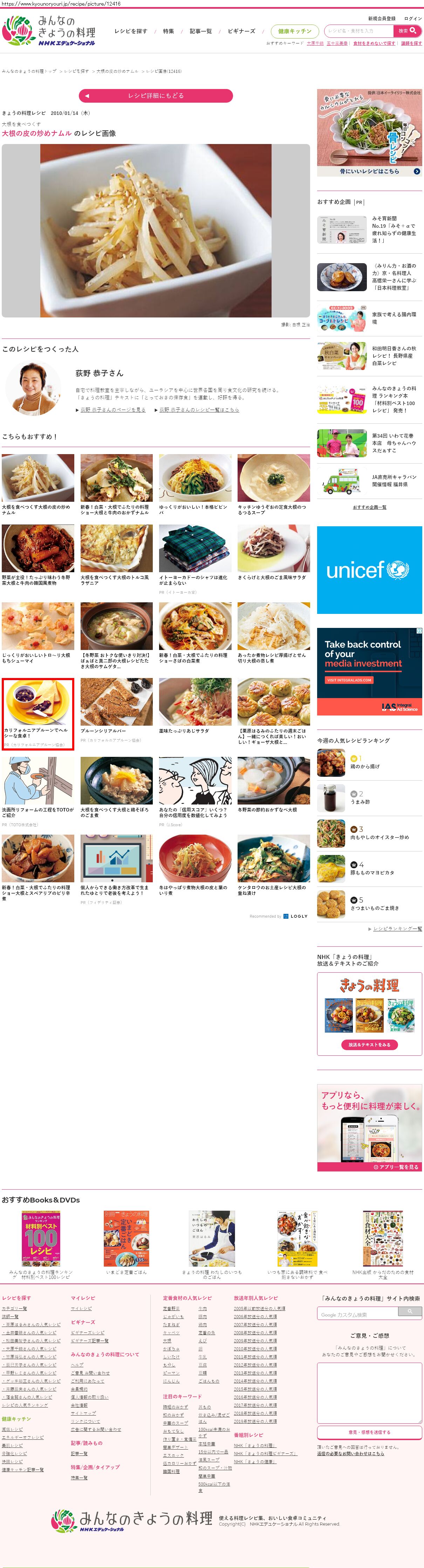
Task: Open 荻野恭子さんのページを見る link
Action: tap(112, 410)
